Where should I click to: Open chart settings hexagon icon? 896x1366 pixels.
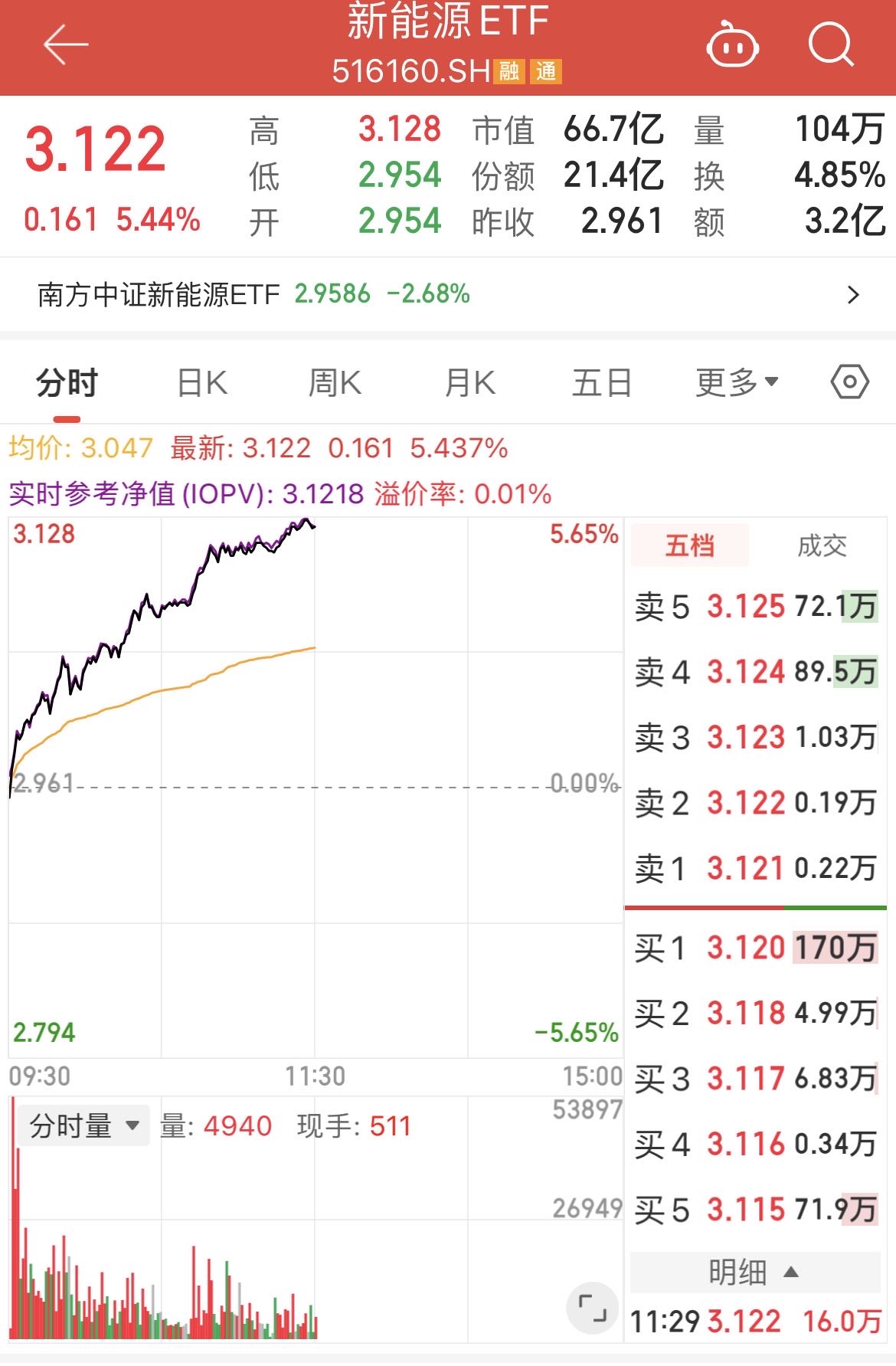tap(849, 382)
